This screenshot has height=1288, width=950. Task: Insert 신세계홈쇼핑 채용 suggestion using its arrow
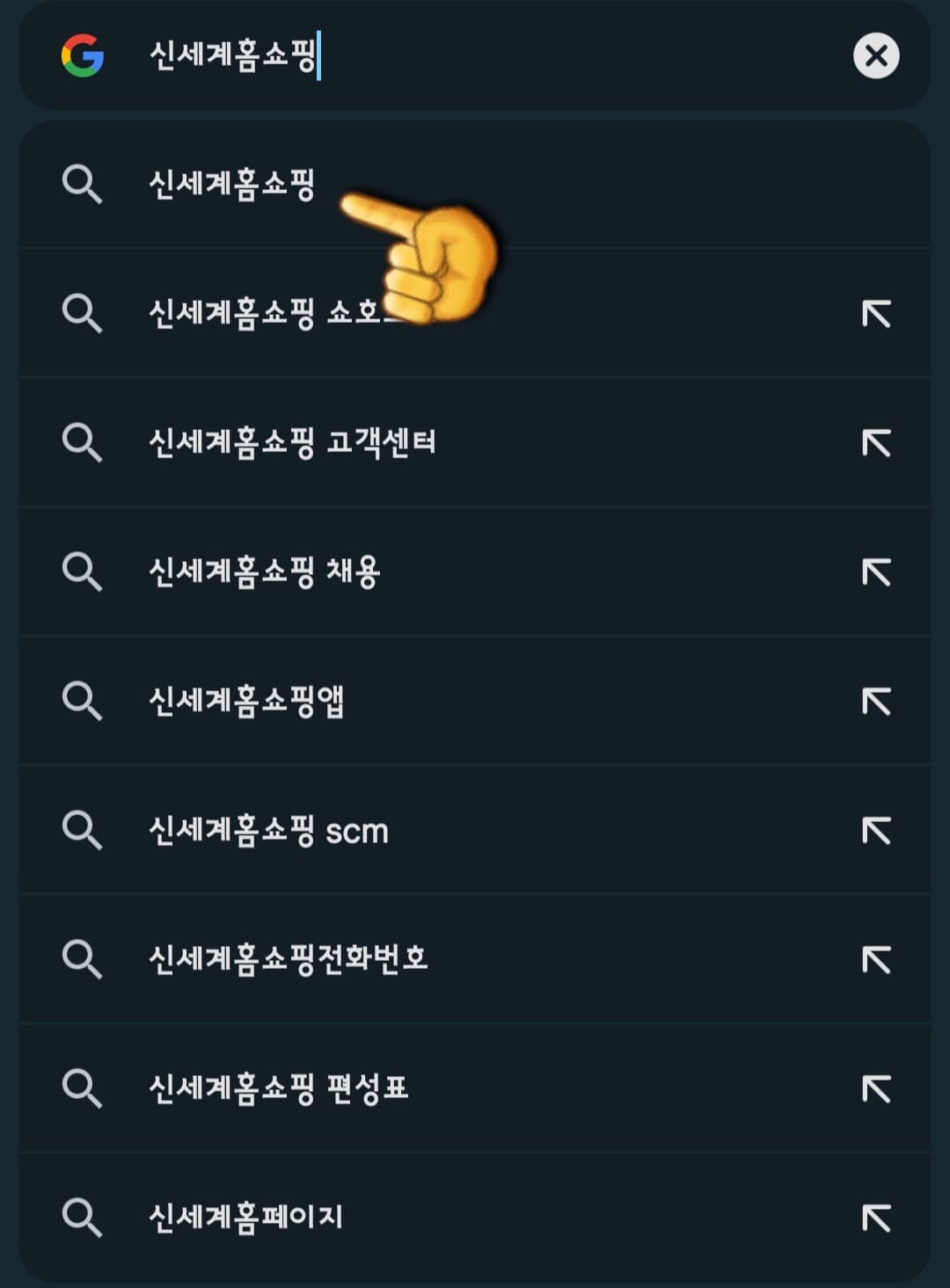(876, 571)
